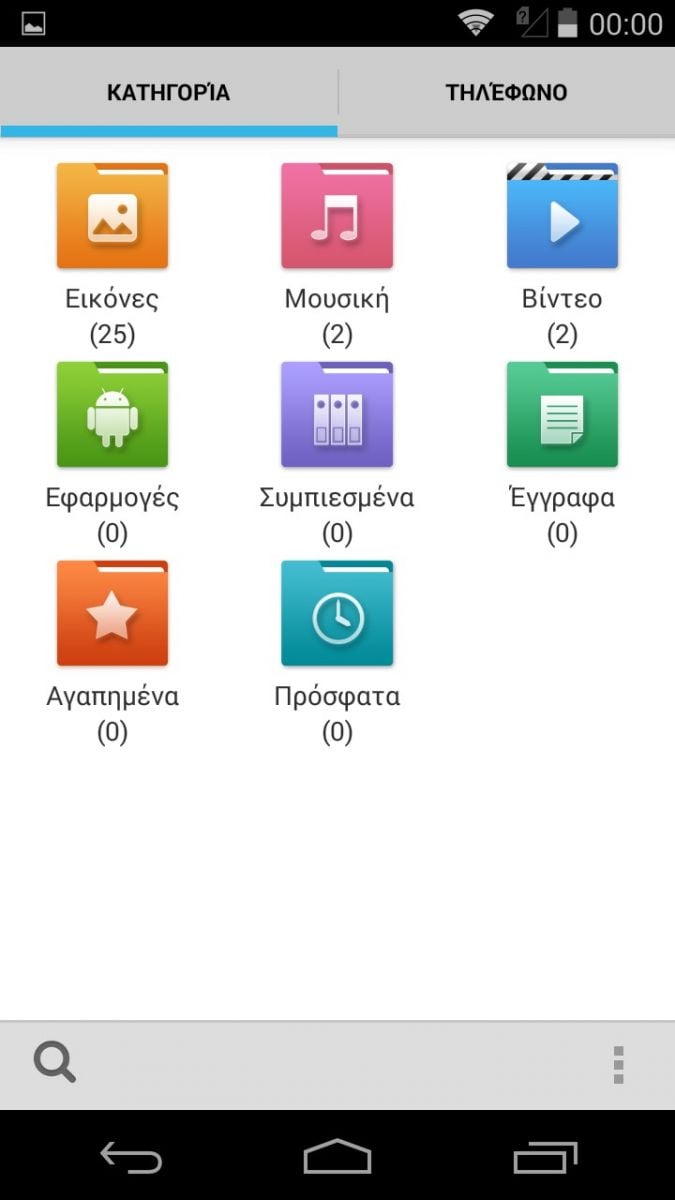Viewport: 675px width, 1200px height.
Task: Open the search icon in the bottom bar
Action: [x=55, y=1063]
